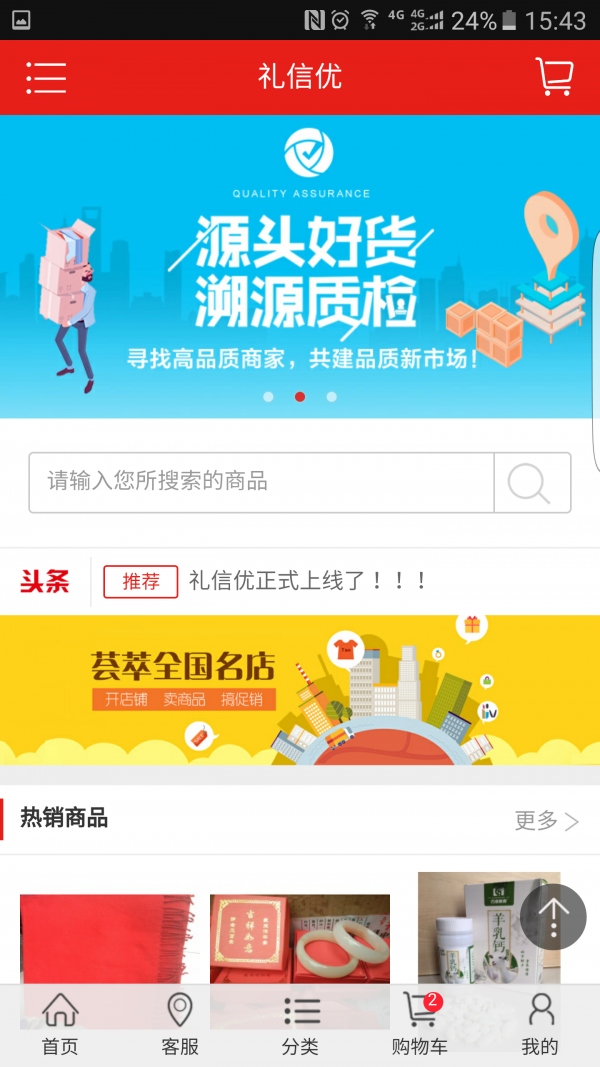Switch to the 购物车 tab
Image resolution: width=600 pixels, height=1067 pixels.
[420, 1025]
